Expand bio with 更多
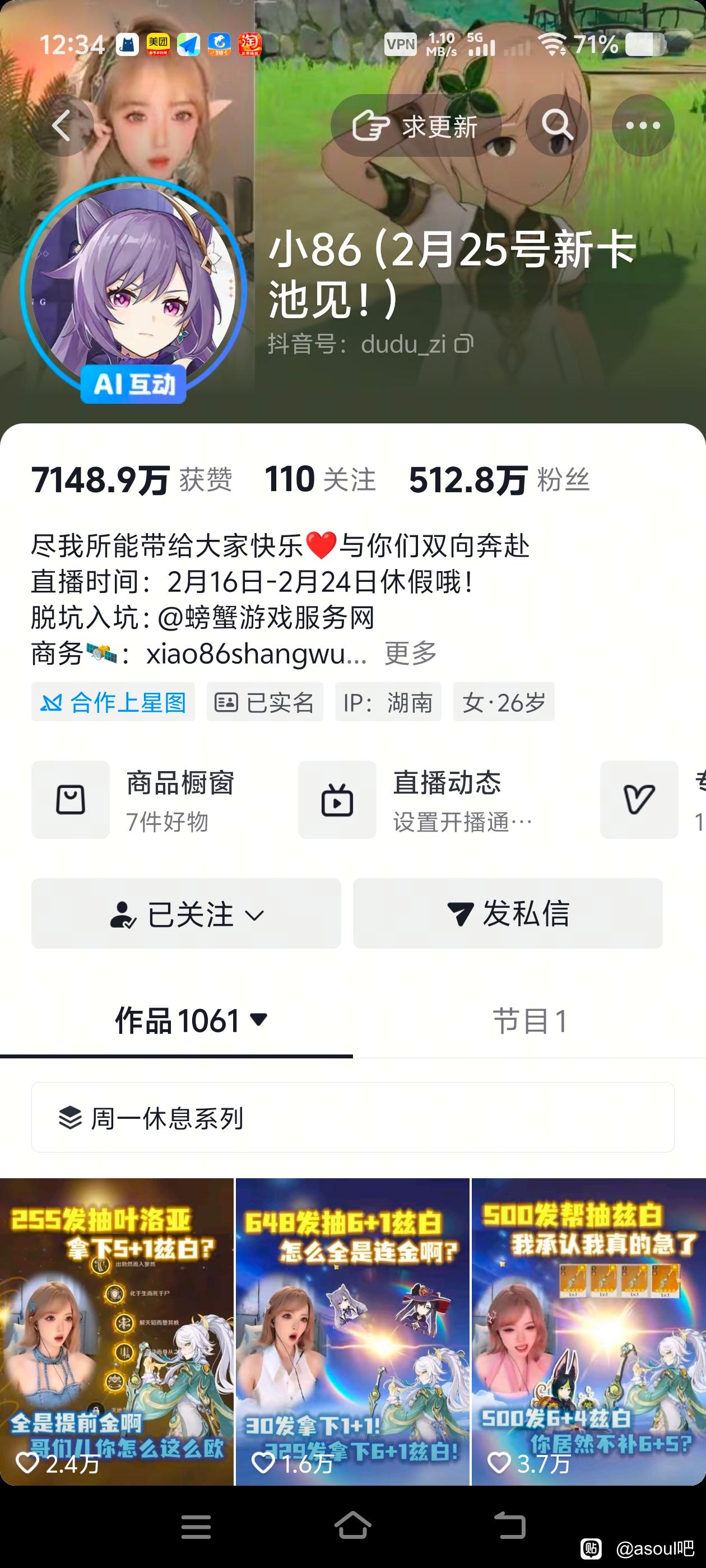 [x=411, y=653]
